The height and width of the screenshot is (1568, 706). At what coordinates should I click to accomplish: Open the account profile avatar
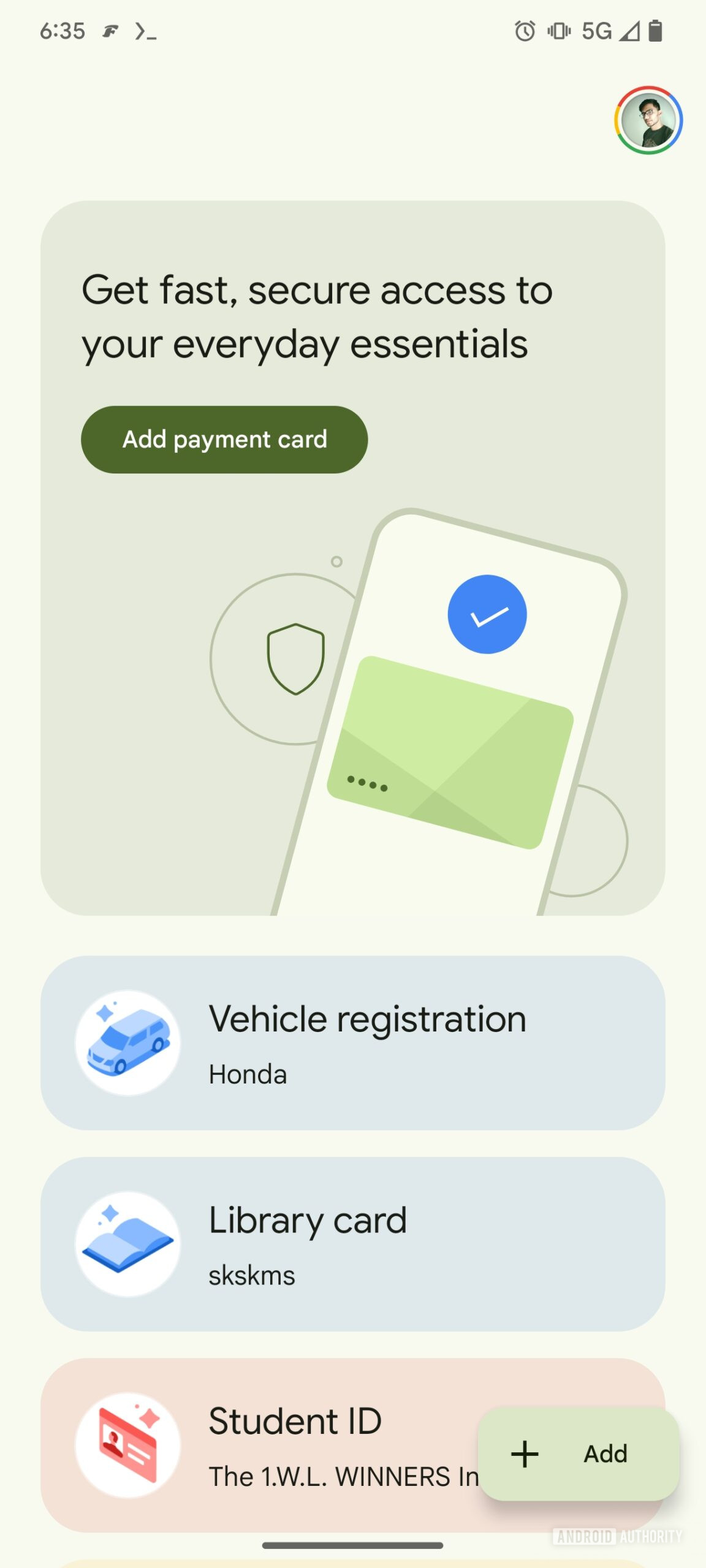tap(648, 120)
